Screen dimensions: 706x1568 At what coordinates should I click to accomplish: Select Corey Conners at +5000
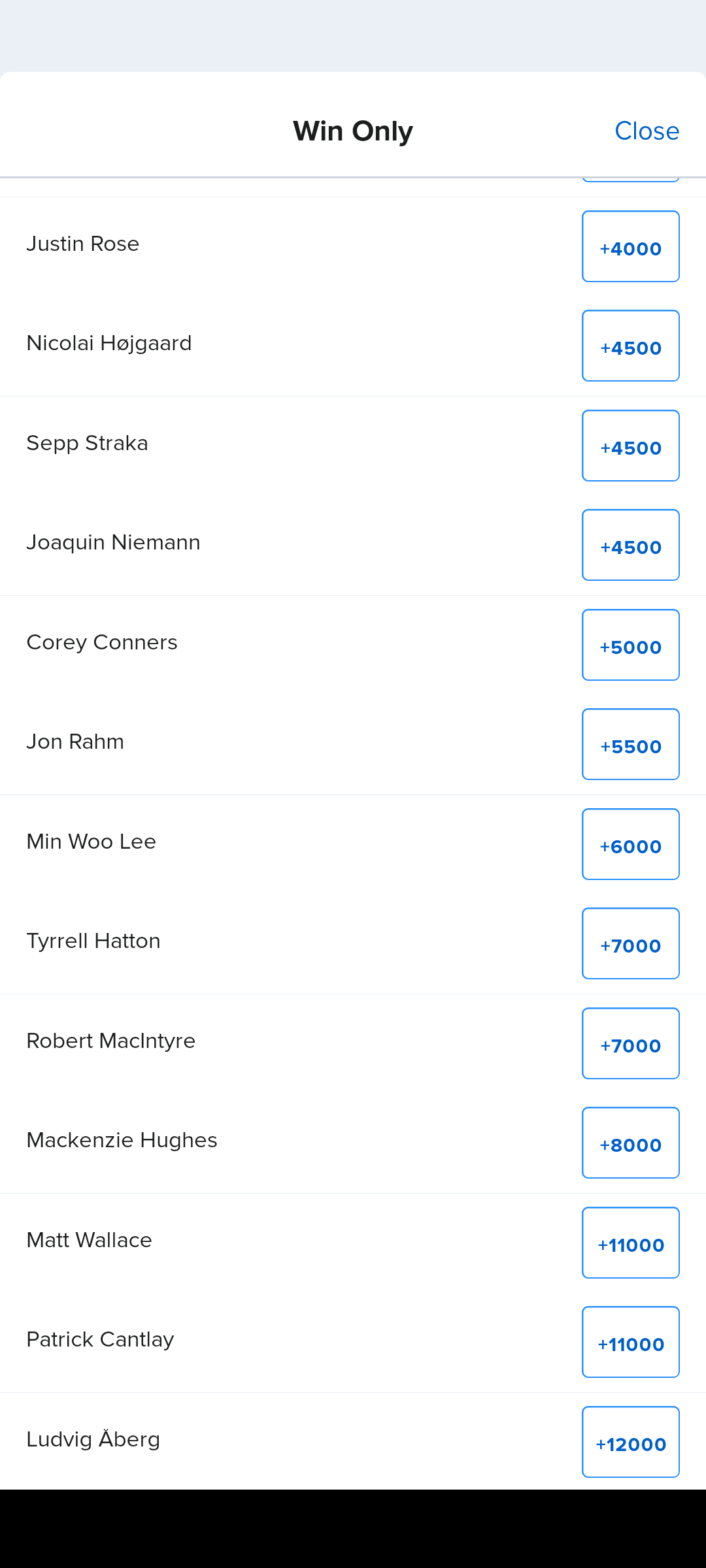[630, 645]
